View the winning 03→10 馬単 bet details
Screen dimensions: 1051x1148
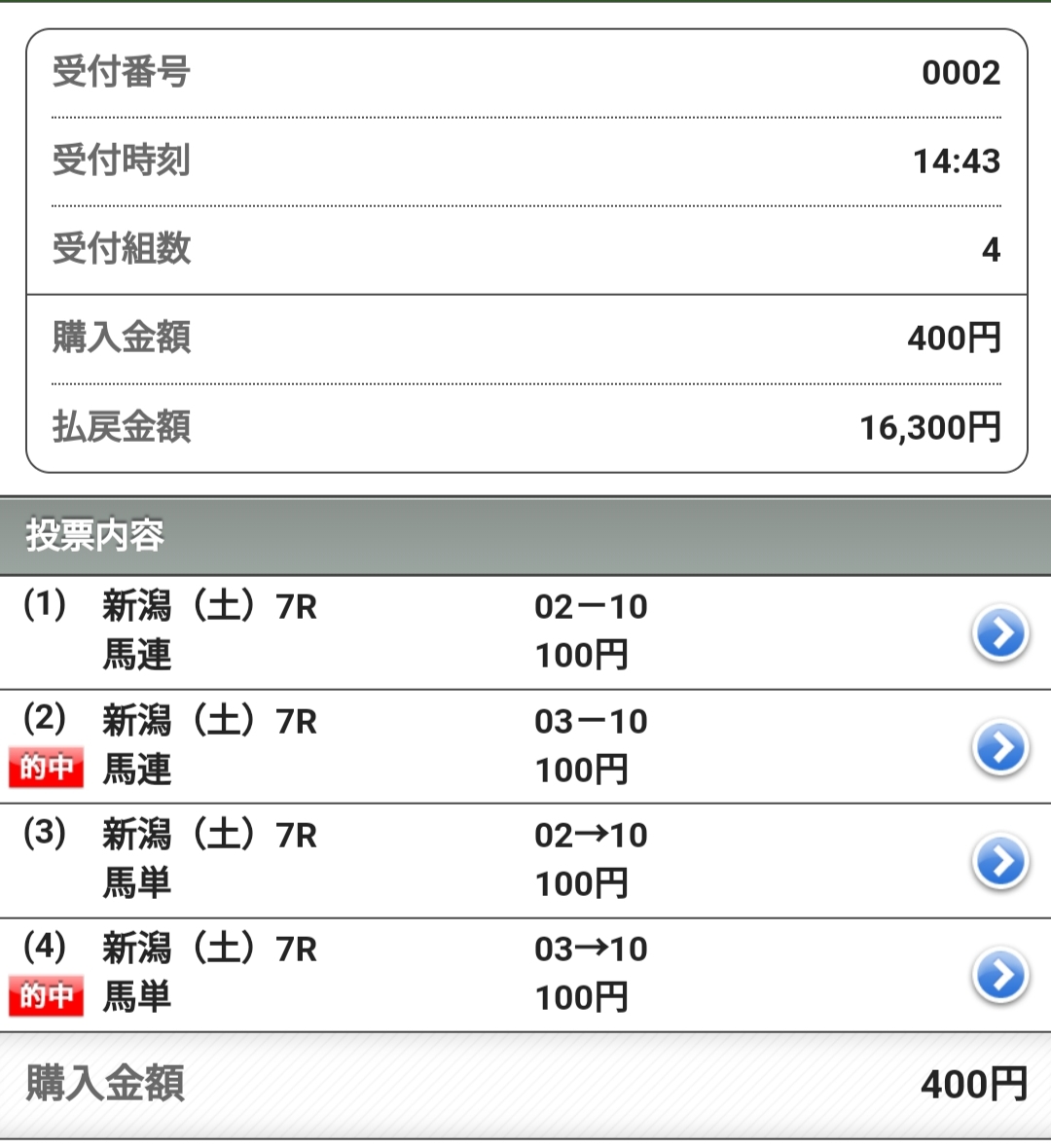tap(1000, 975)
